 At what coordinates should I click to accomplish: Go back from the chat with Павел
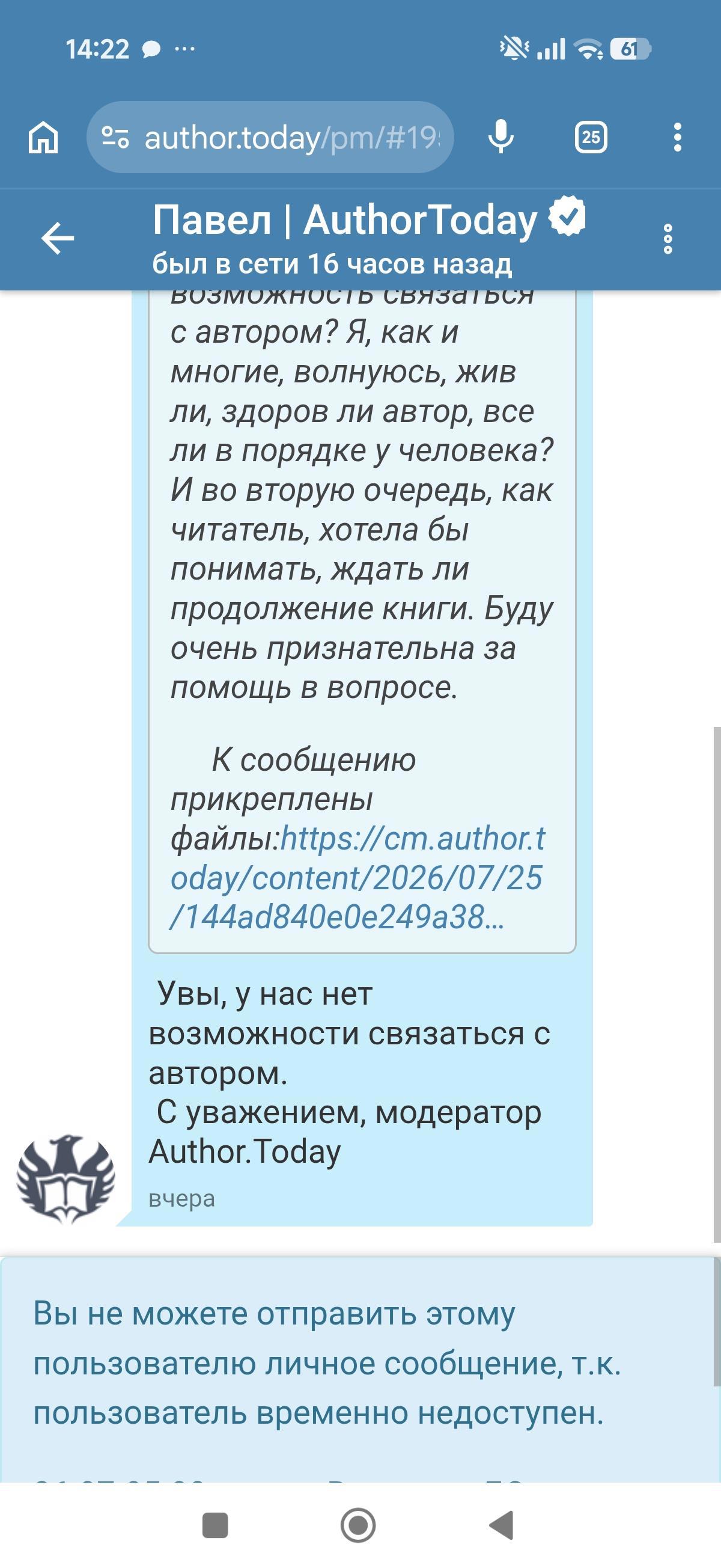(57, 238)
